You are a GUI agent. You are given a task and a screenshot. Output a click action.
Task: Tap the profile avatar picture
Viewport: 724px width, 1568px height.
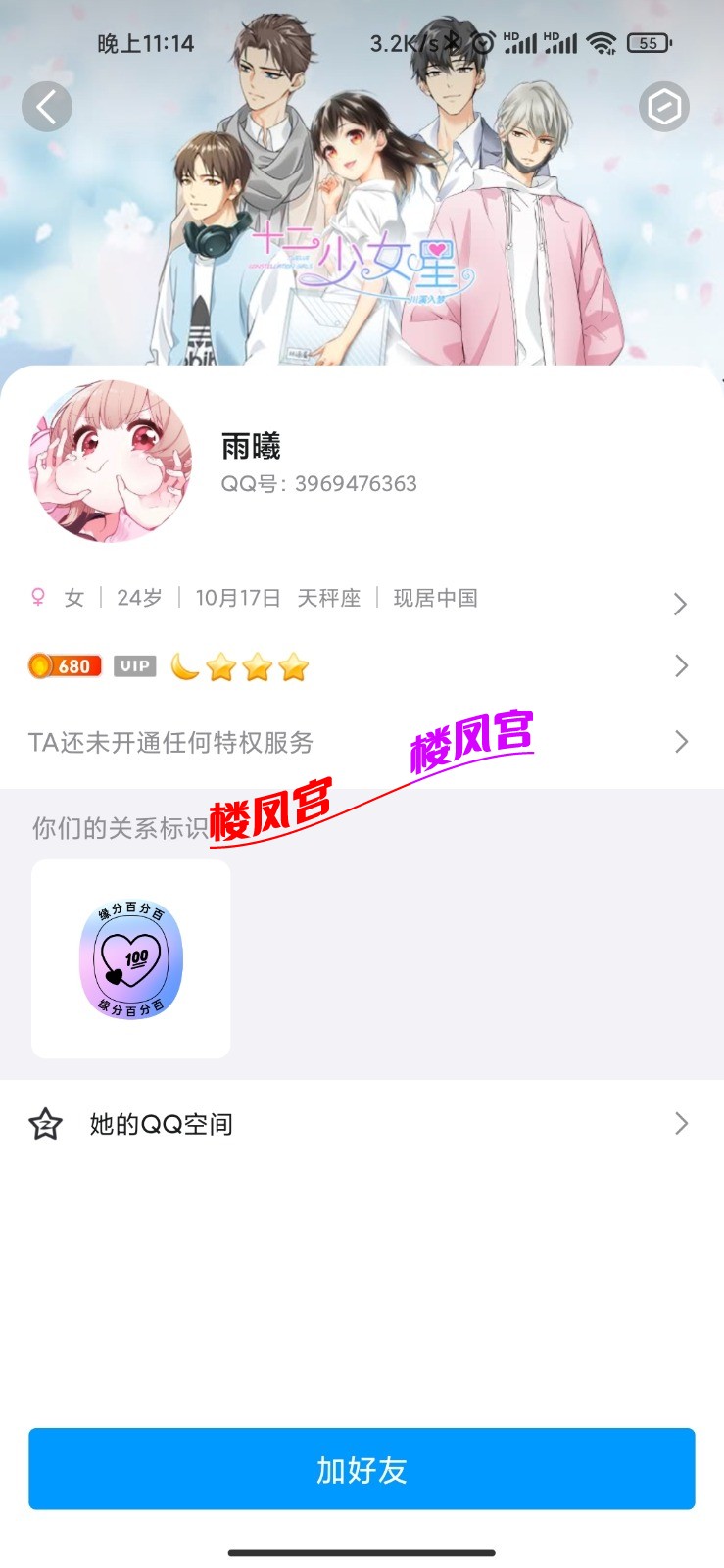tap(110, 463)
